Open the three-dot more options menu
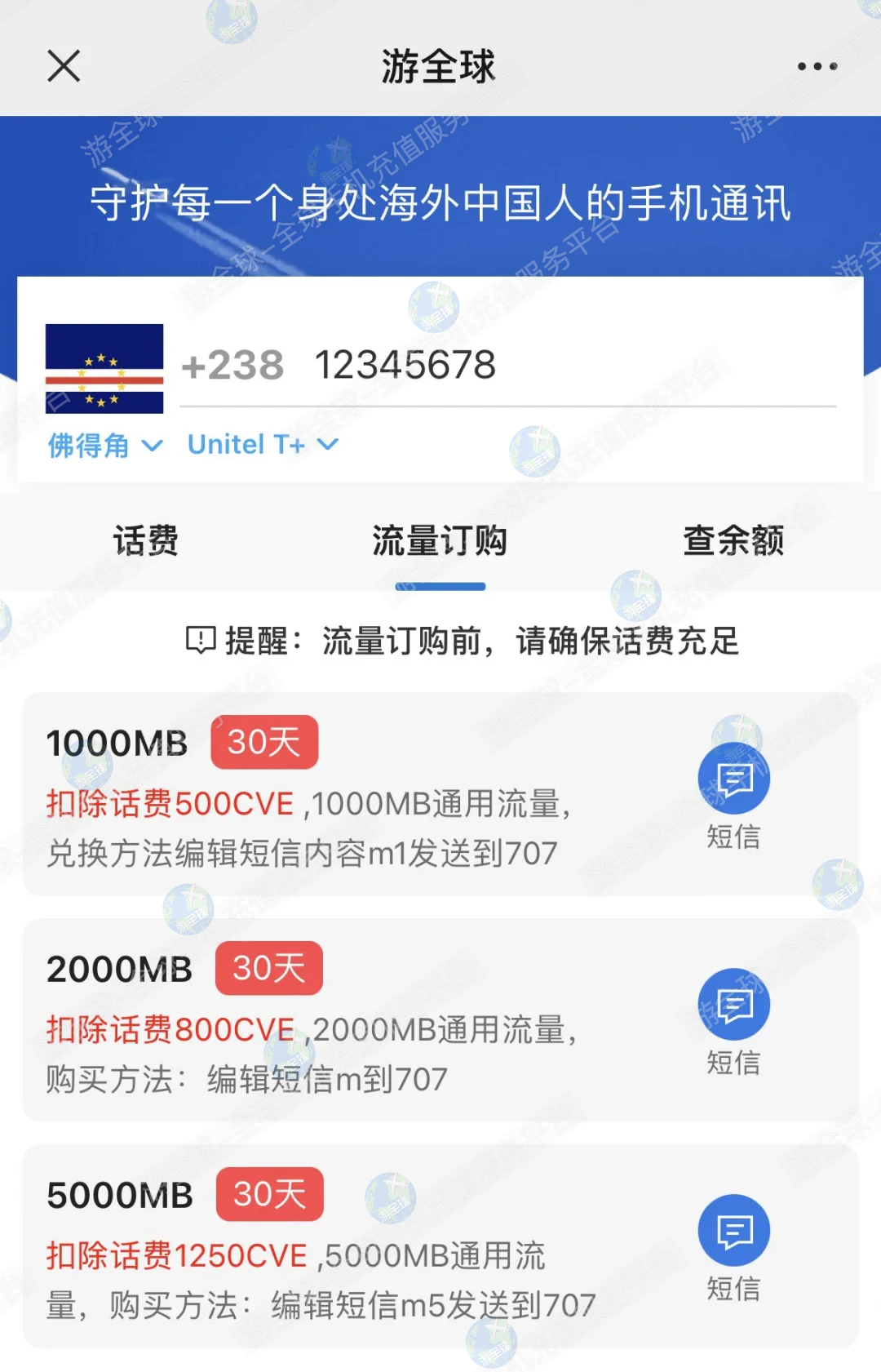This screenshot has height=1372, width=881. (817, 67)
